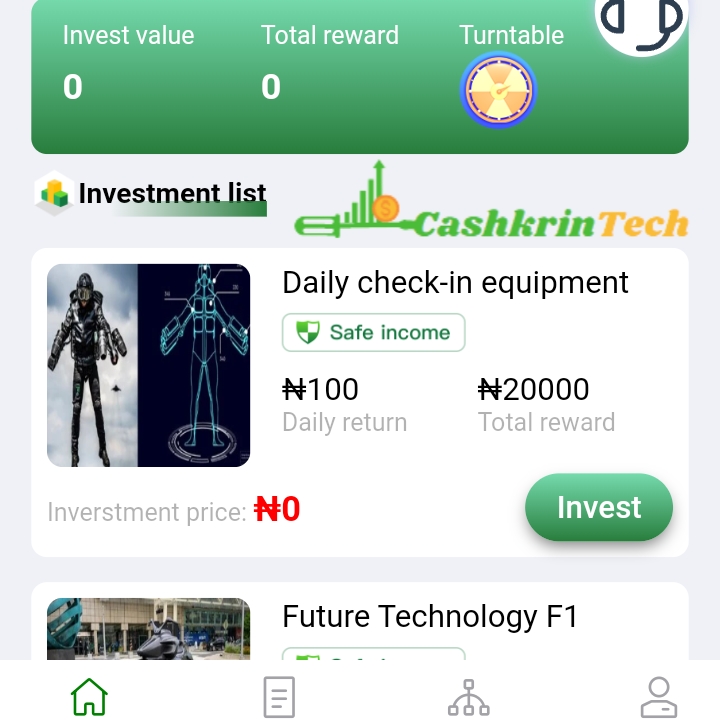Open the customer support headset icon
The height and width of the screenshot is (720, 720).
pyautogui.click(x=642, y=18)
